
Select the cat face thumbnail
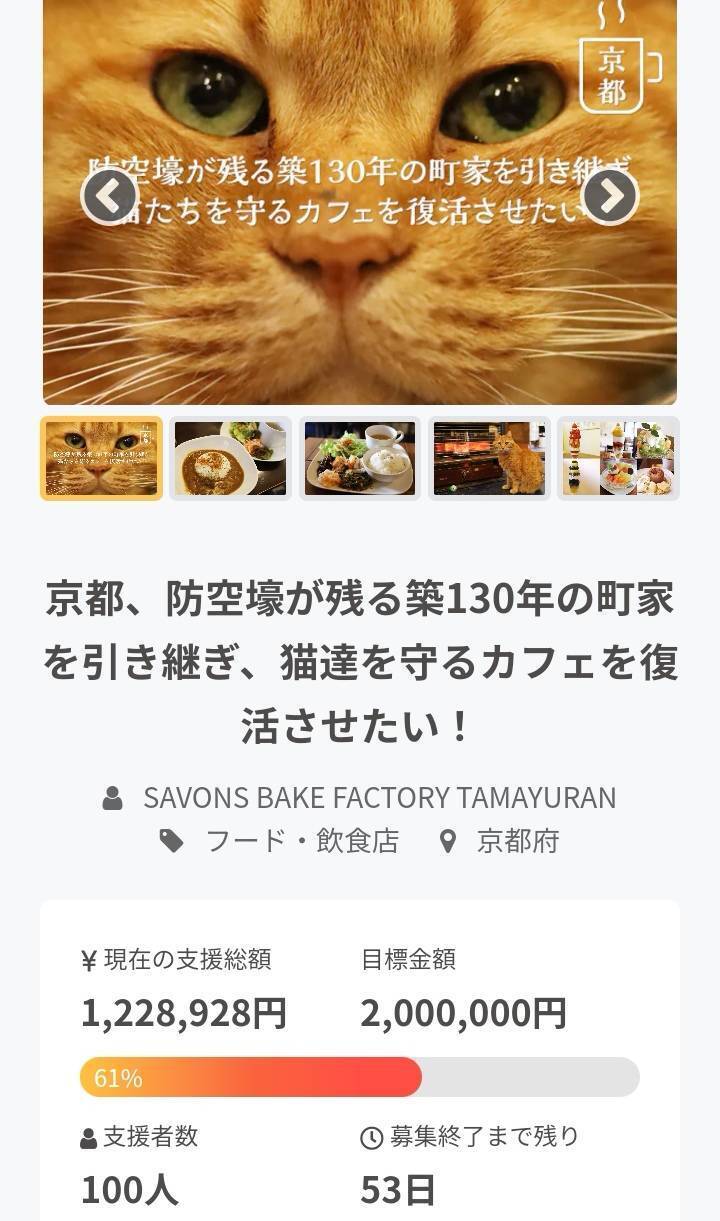(x=101, y=458)
